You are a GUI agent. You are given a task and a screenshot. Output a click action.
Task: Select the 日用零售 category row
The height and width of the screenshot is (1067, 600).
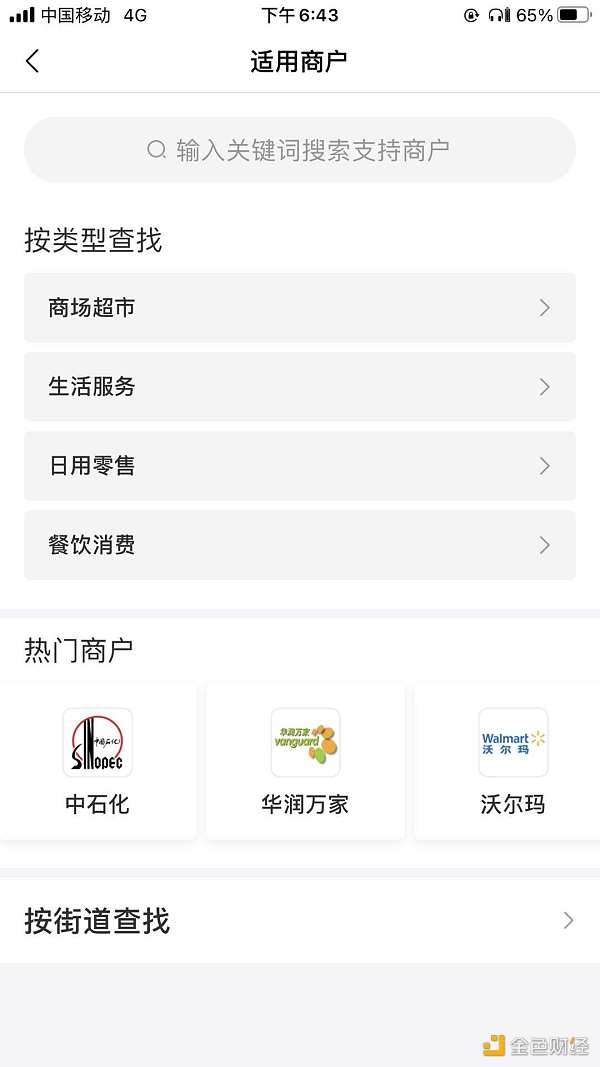pos(300,466)
